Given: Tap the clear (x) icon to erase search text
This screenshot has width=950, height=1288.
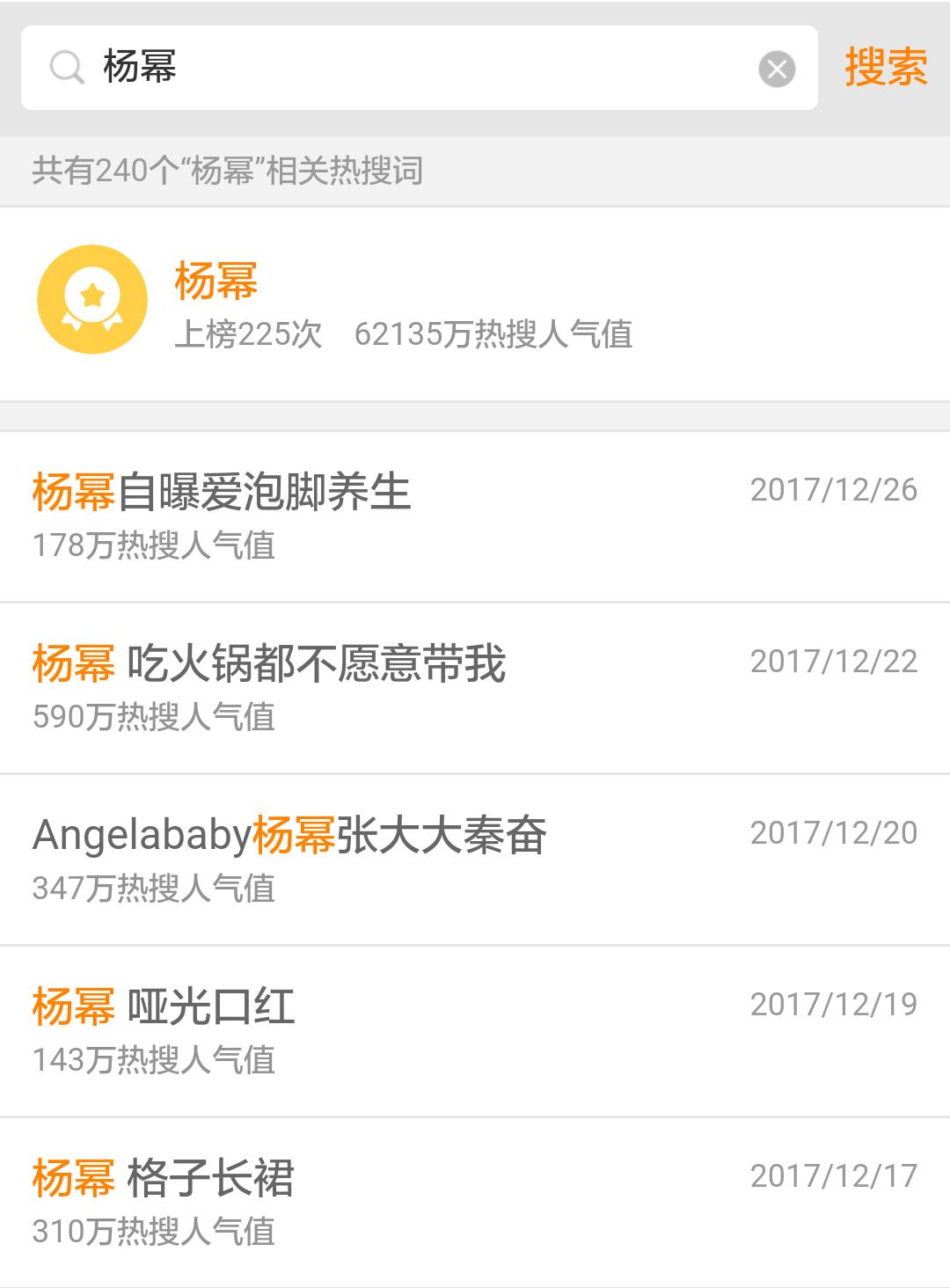Looking at the screenshot, I should 774,67.
